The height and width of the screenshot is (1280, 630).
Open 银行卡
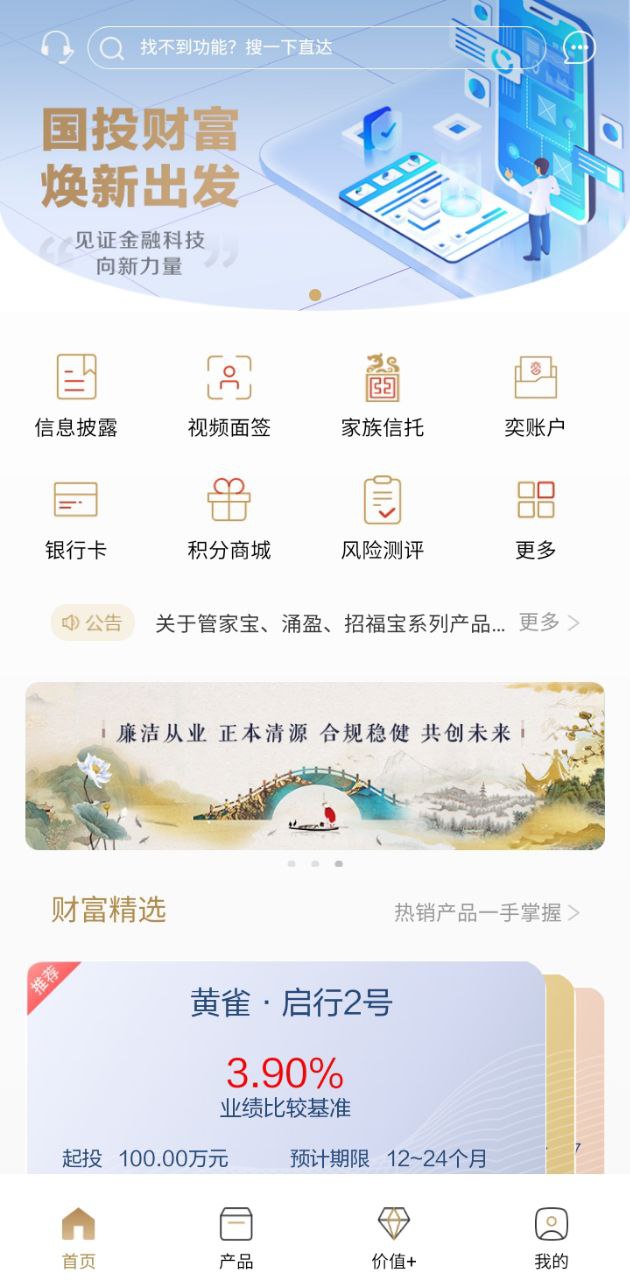coord(76,518)
